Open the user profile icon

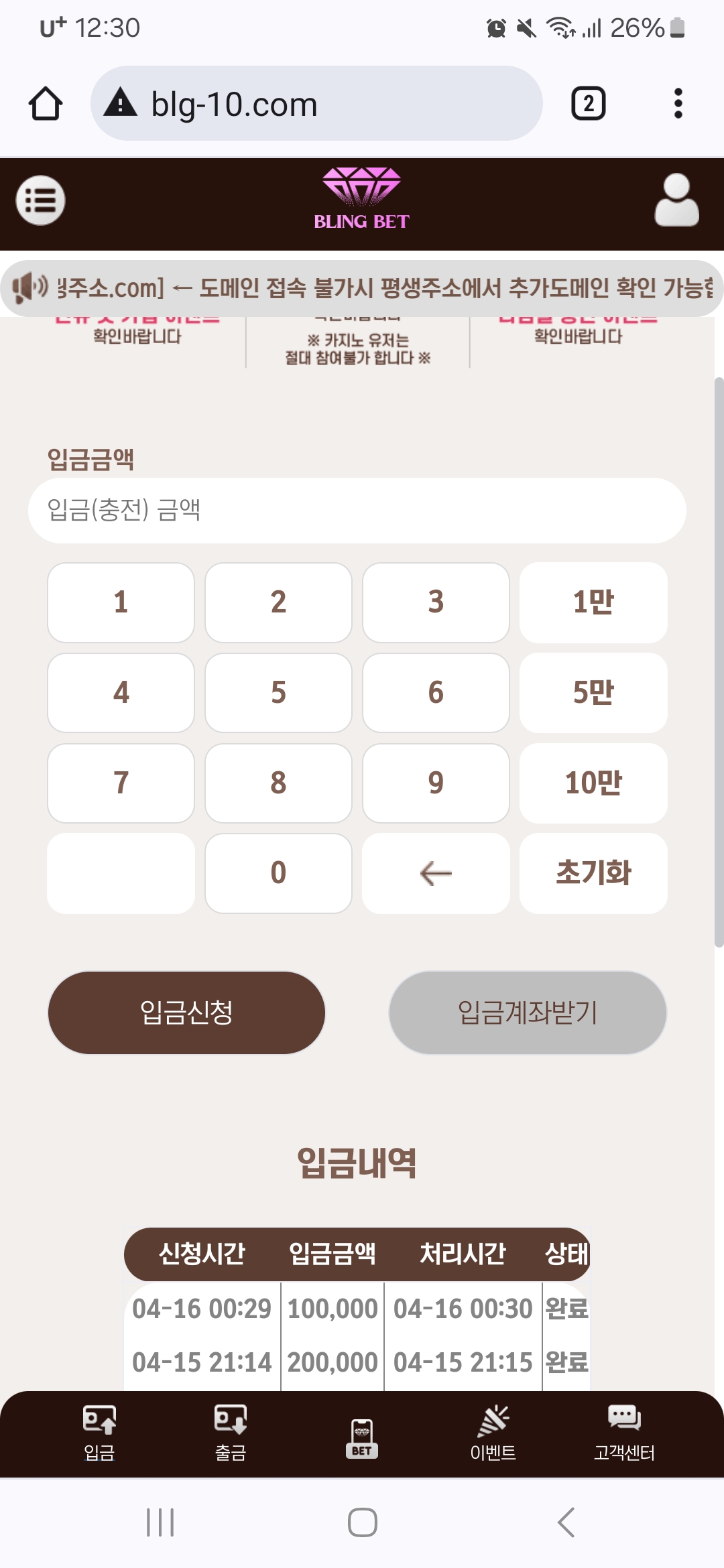677,200
